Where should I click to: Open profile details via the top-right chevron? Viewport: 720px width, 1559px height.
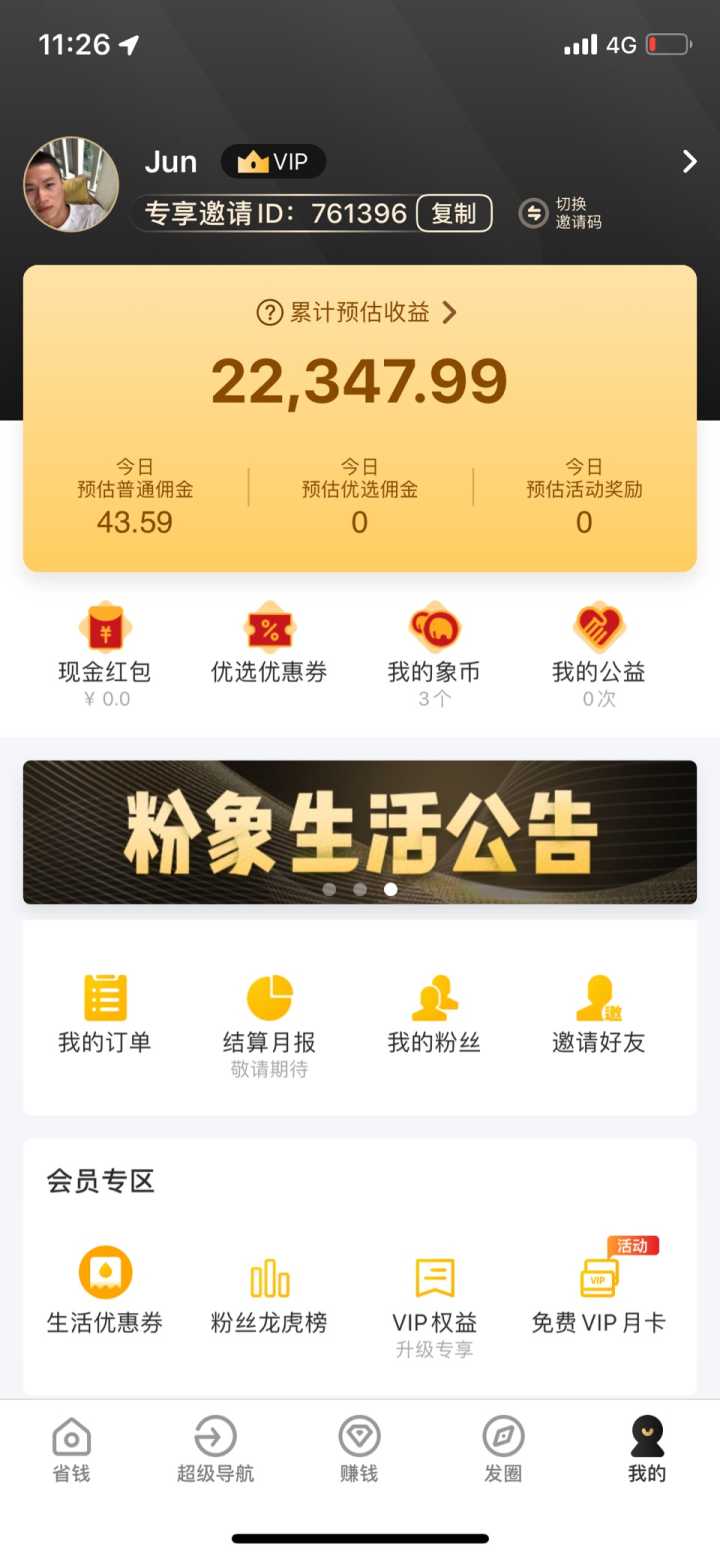[x=689, y=162]
